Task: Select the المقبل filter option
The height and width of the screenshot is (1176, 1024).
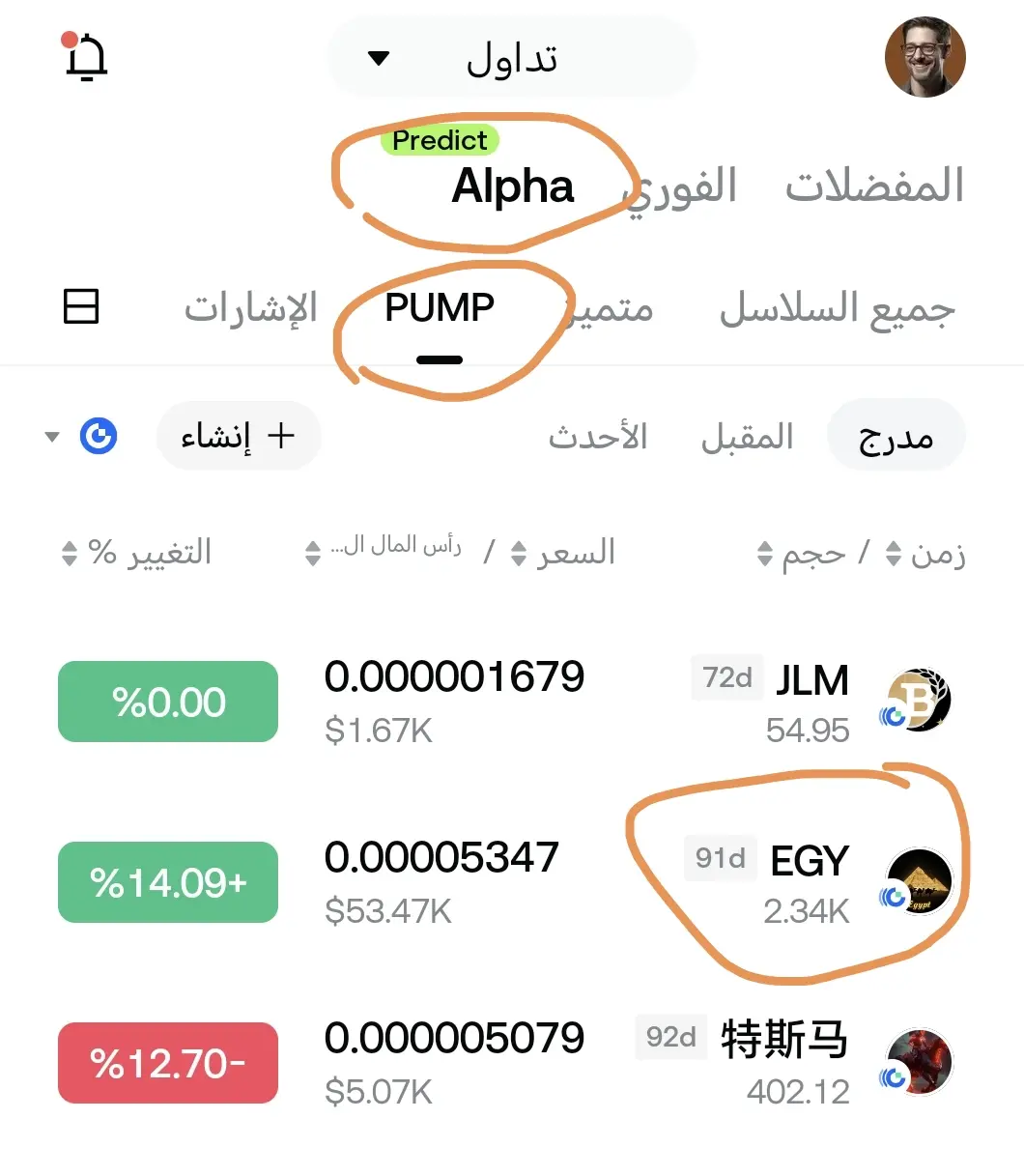Action: [747, 438]
